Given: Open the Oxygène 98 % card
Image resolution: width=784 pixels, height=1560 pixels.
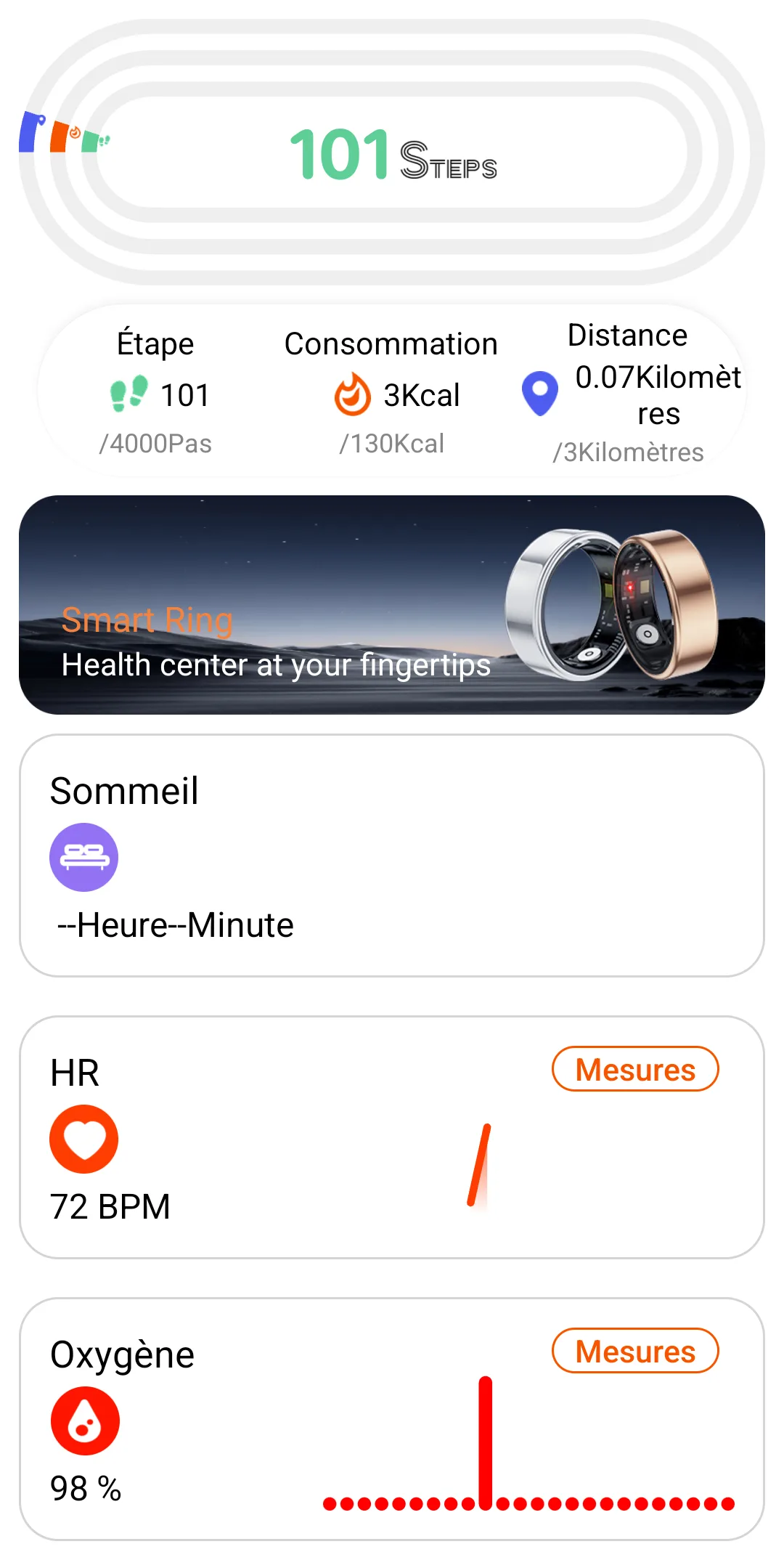Looking at the screenshot, I should 392,1419.
